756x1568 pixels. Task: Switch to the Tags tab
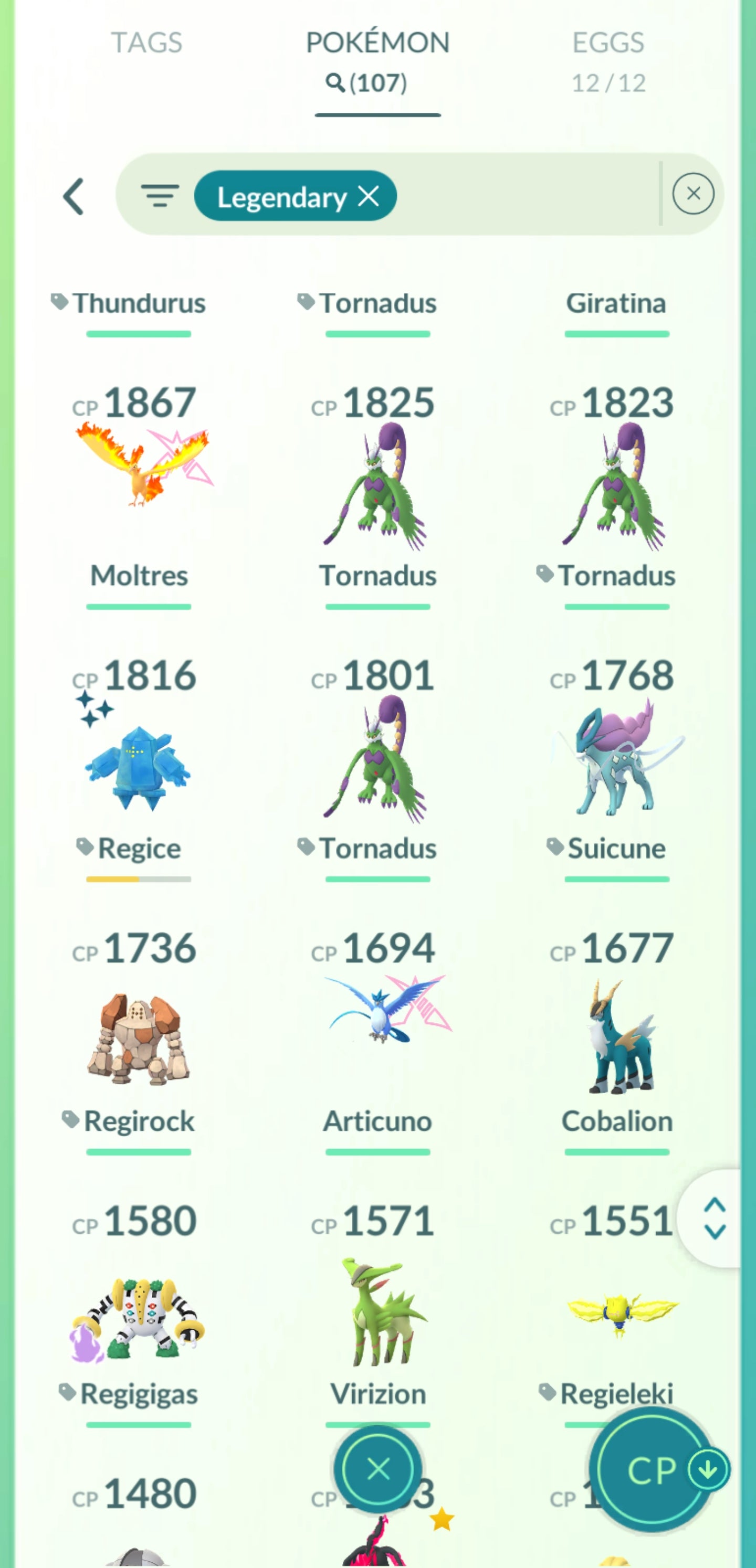[x=146, y=43]
